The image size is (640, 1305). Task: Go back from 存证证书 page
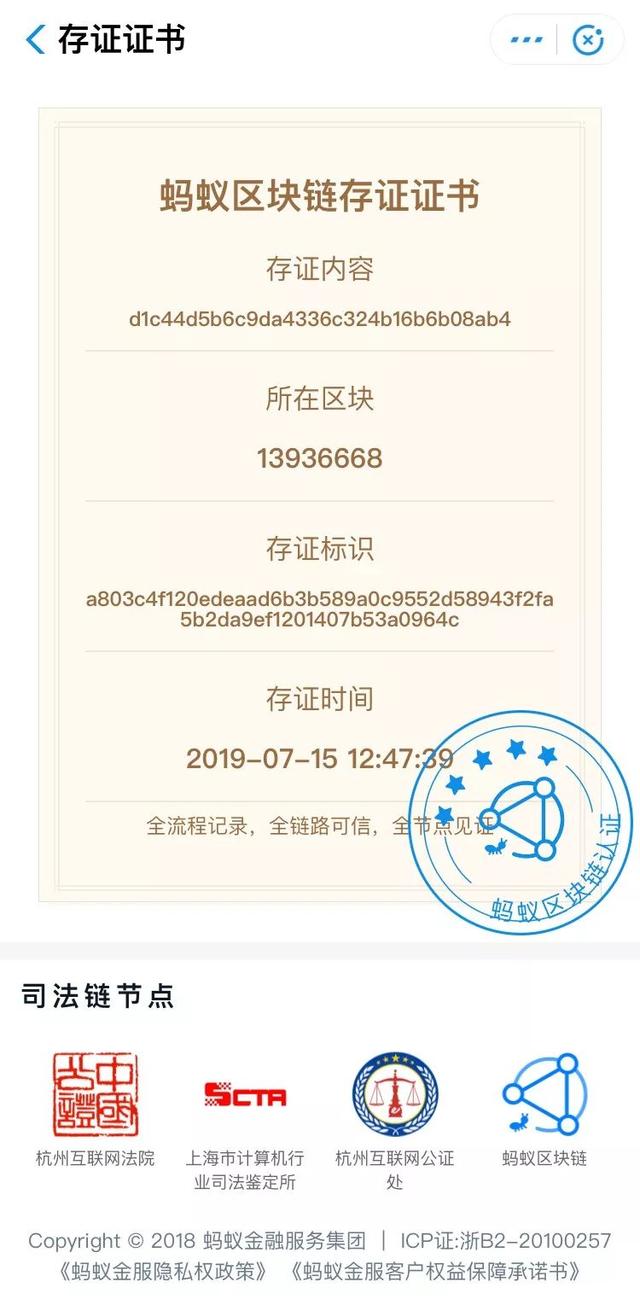point(36,40)
